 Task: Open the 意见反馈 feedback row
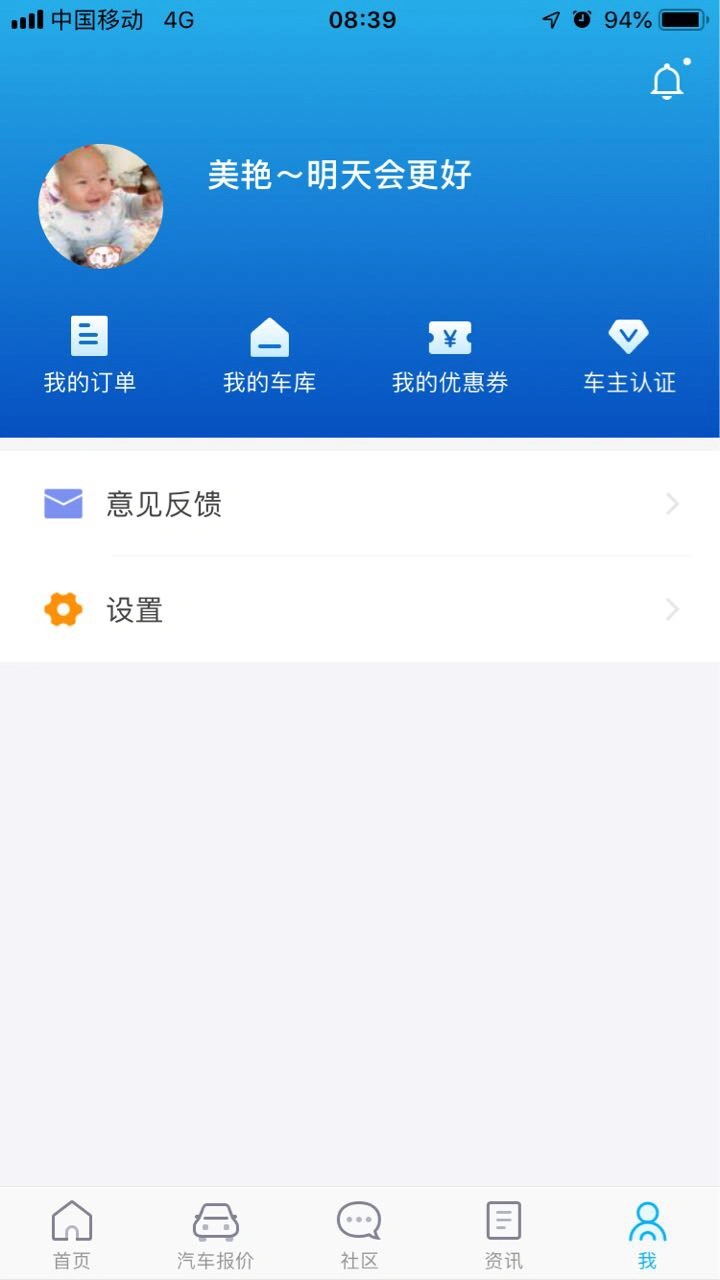click(x=360, y=504)
